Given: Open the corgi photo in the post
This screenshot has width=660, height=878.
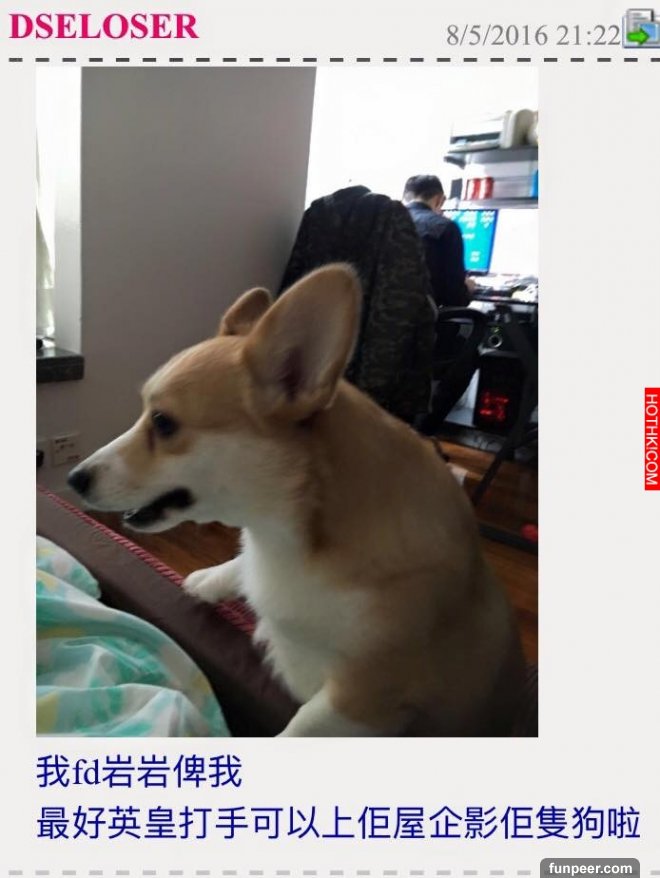Looking at the screenshot, I should [x=287, y=400].
